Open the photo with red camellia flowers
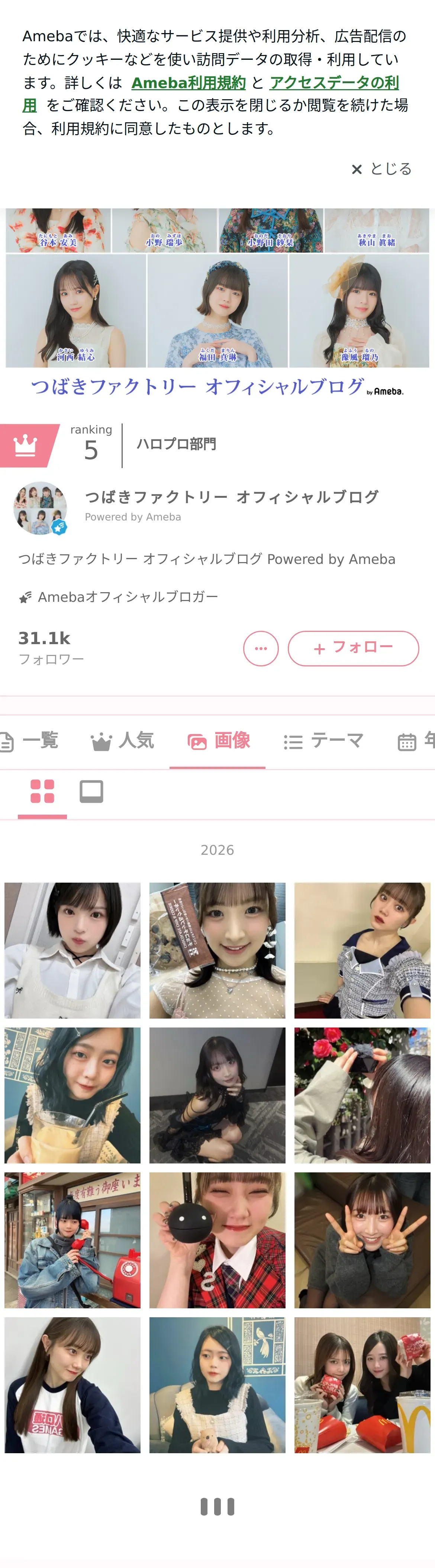This screenshot has width=435, height=1568. point(362,1095)
